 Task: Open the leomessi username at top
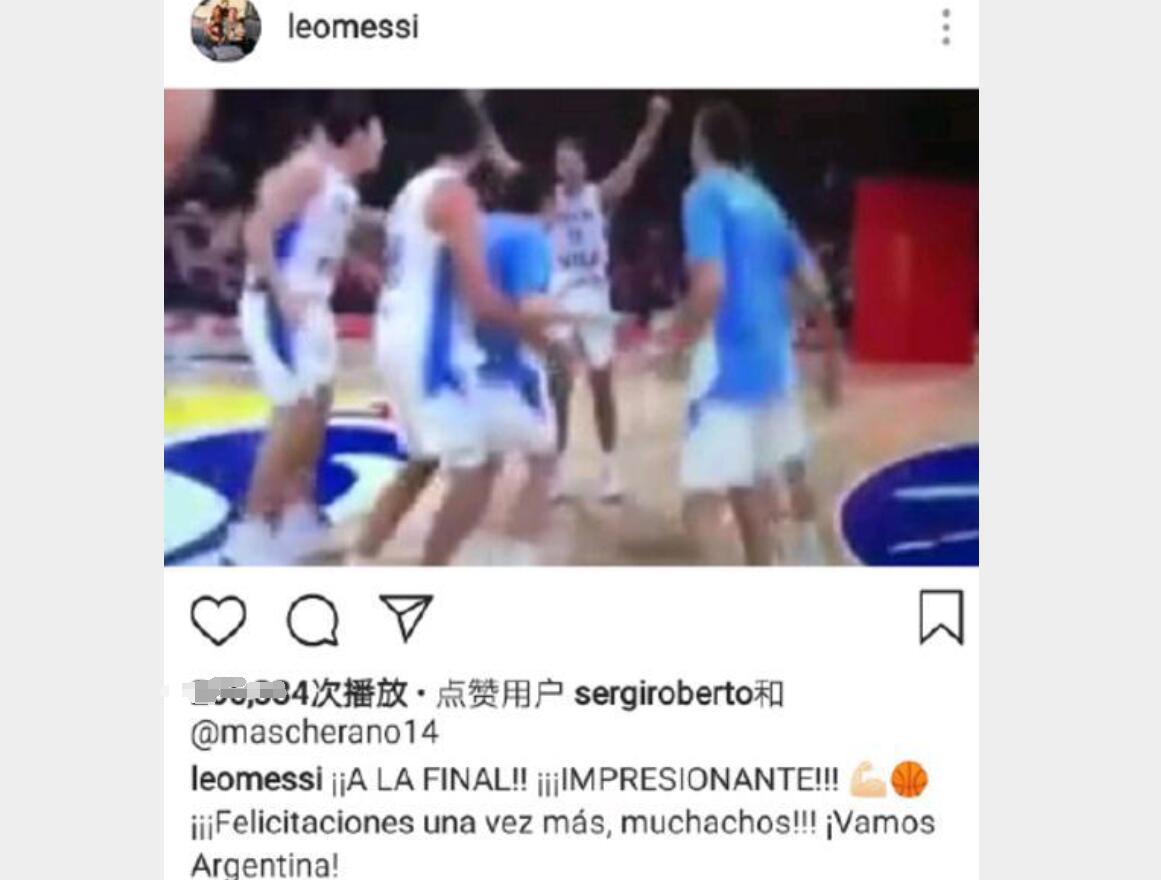click(353, 27)
